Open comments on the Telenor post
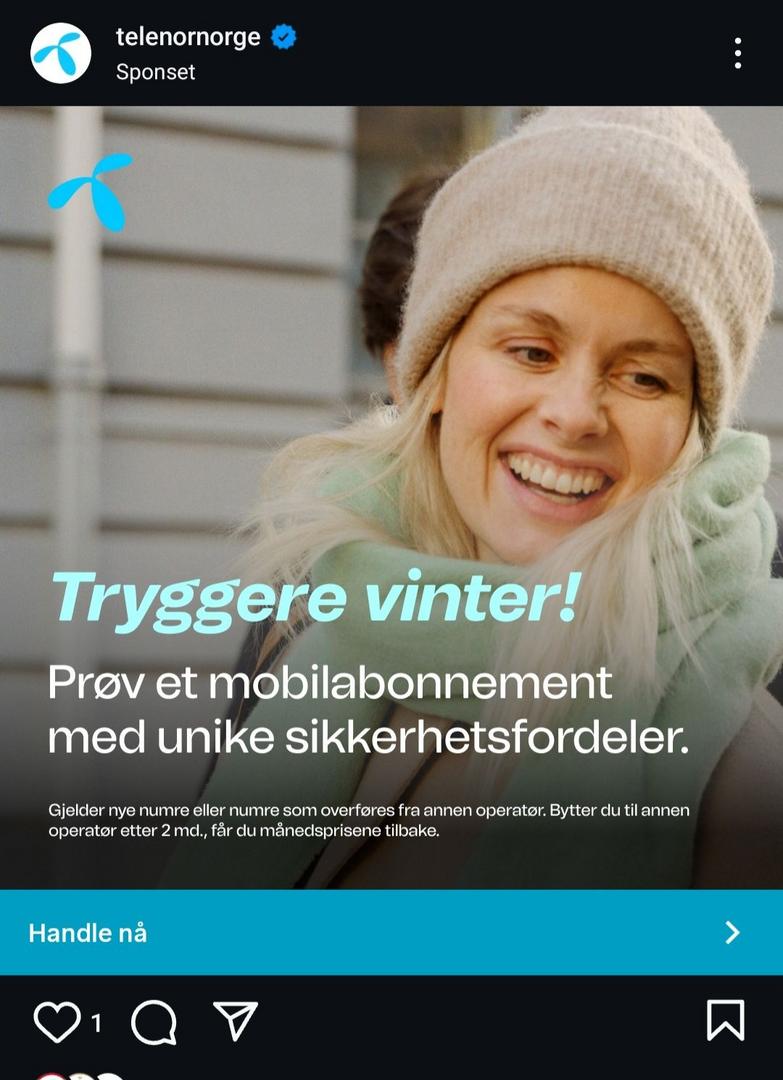The height and width of the screenshot is (1080, 783). (154, 1022)
